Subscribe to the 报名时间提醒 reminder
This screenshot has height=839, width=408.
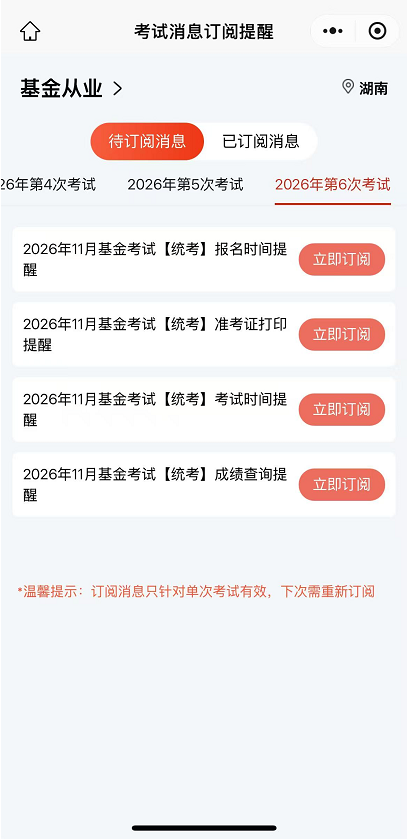[342, 260]
